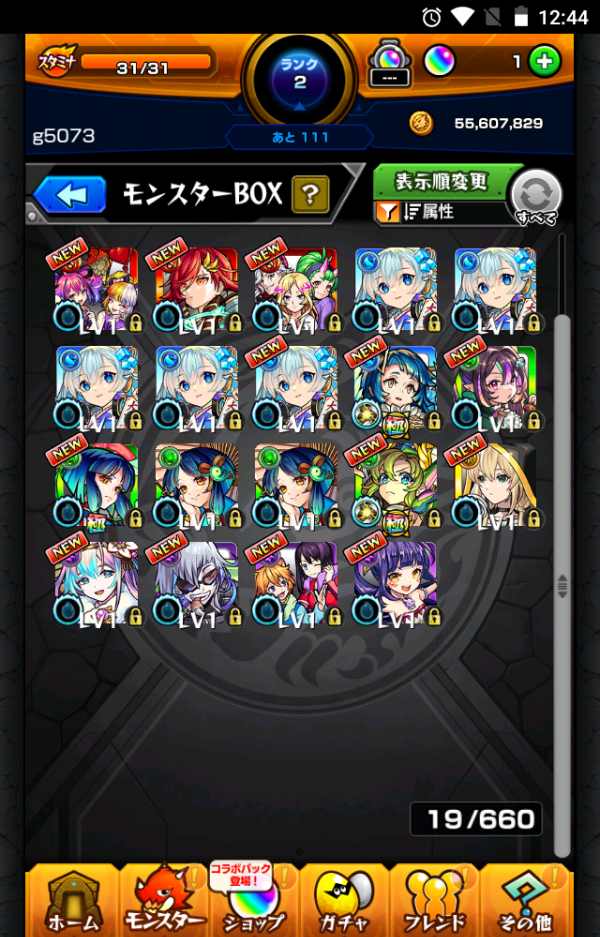Switch to the モンスター tab
Screen dimensions: 600x937
[164, 901]
